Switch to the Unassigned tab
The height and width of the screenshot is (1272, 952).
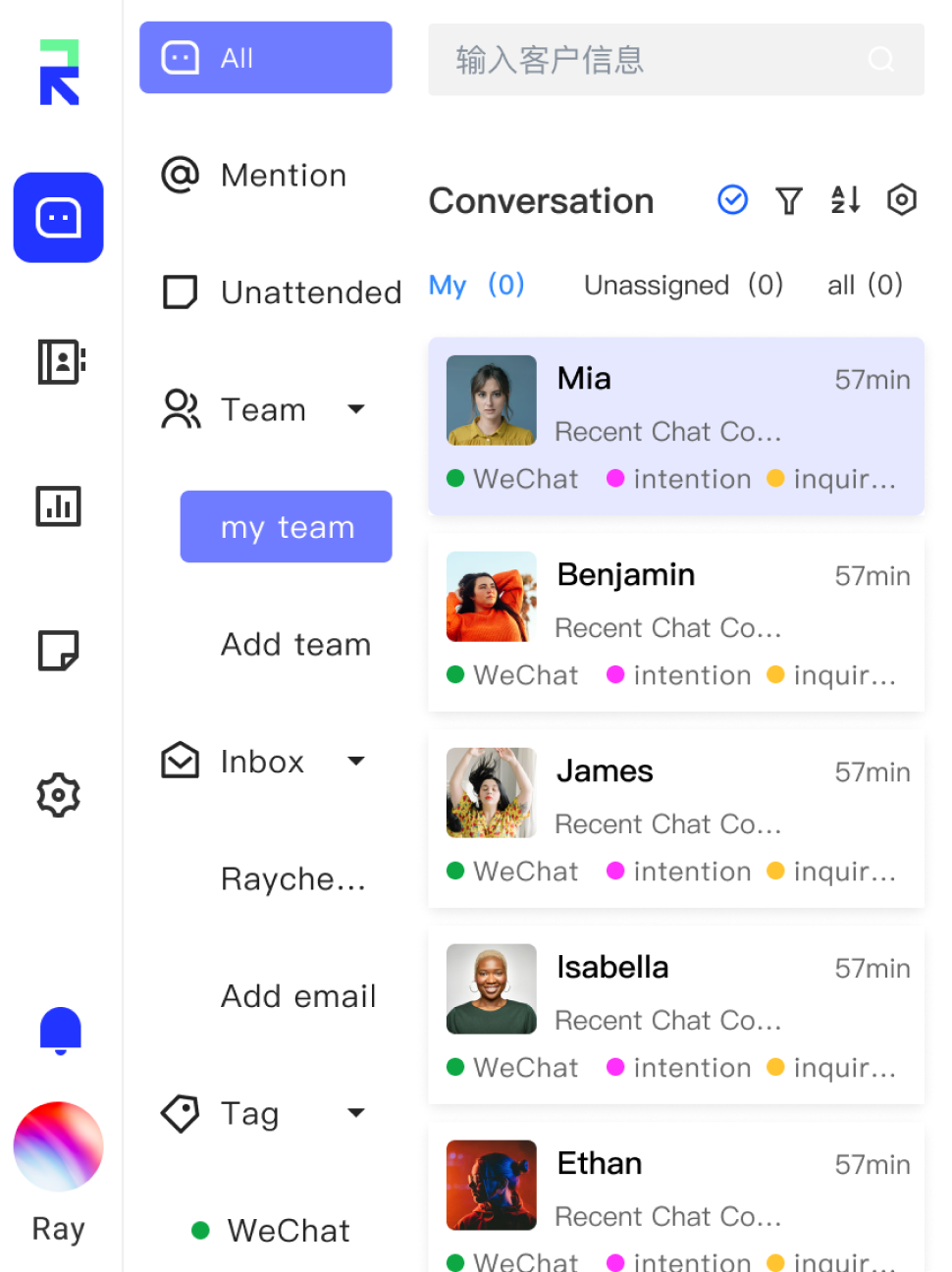pos(683,286)
